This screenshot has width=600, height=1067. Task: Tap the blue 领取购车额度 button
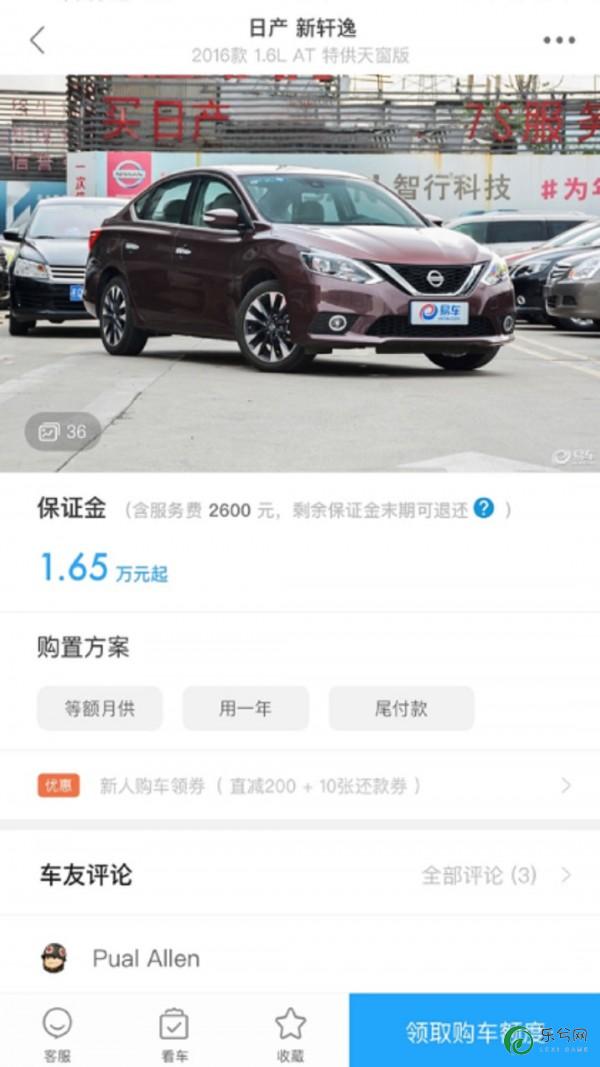tap(474, 1031)
